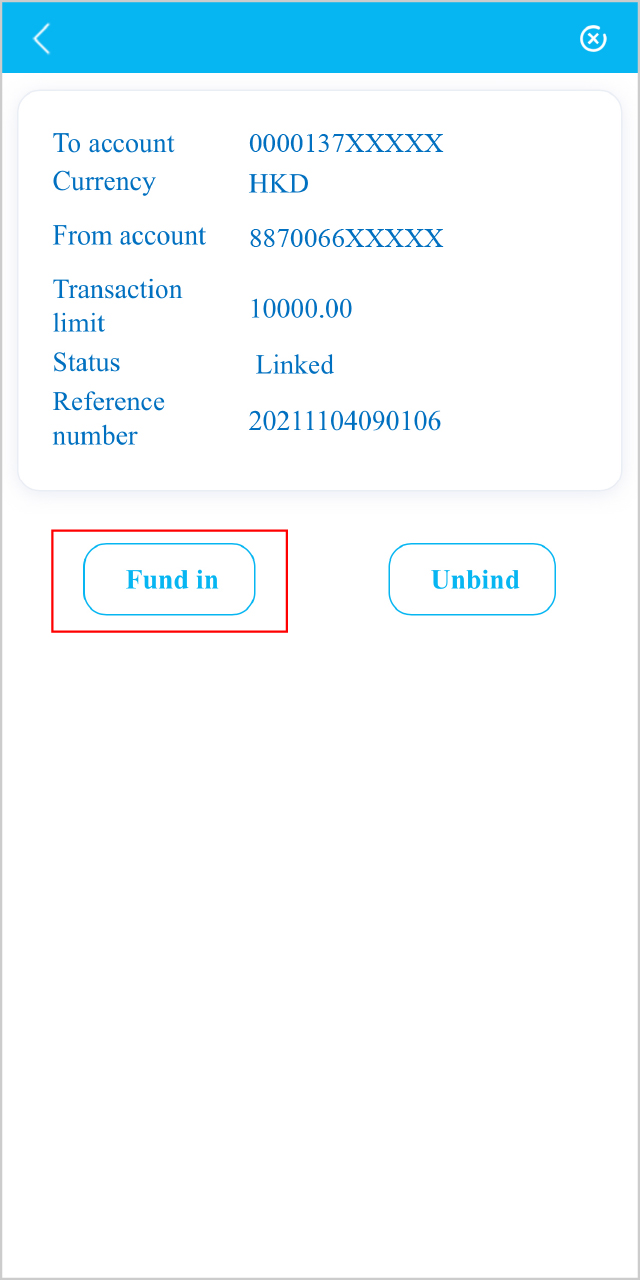The height and width of the screenshot is (1280, 640).
Task: Unbind the linked account
Action: (x=472, y=579)
